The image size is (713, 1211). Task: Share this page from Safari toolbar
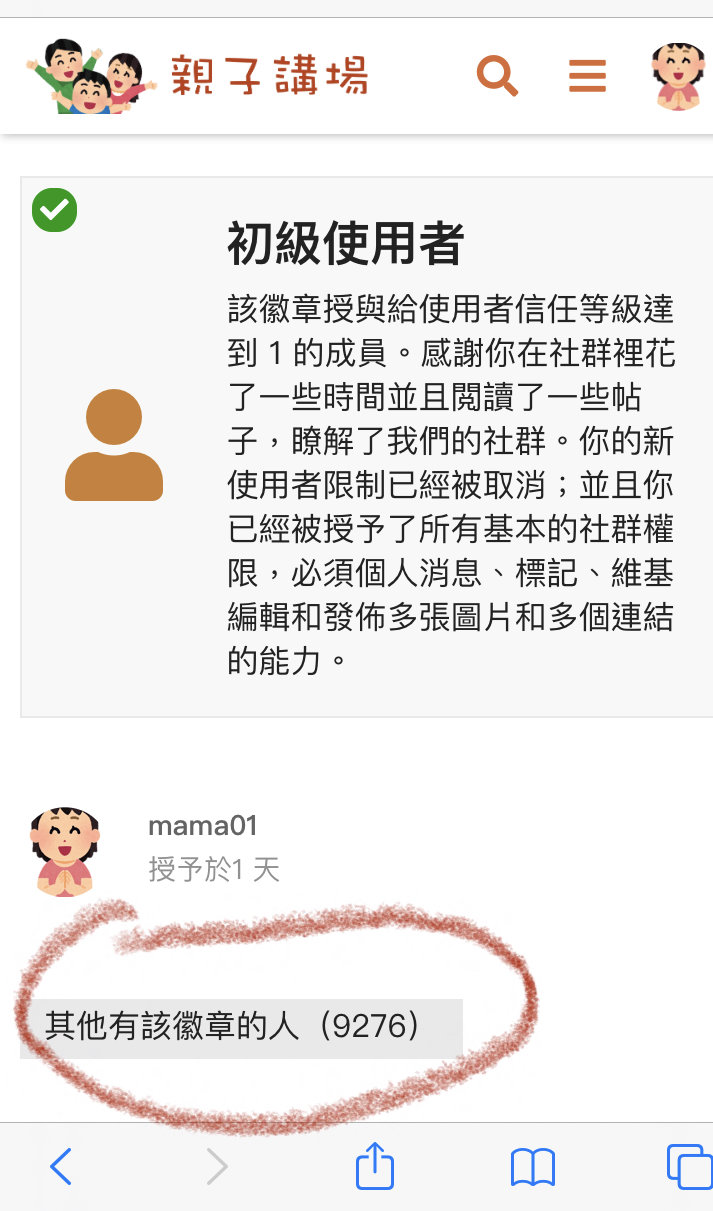click(375, 1166)
